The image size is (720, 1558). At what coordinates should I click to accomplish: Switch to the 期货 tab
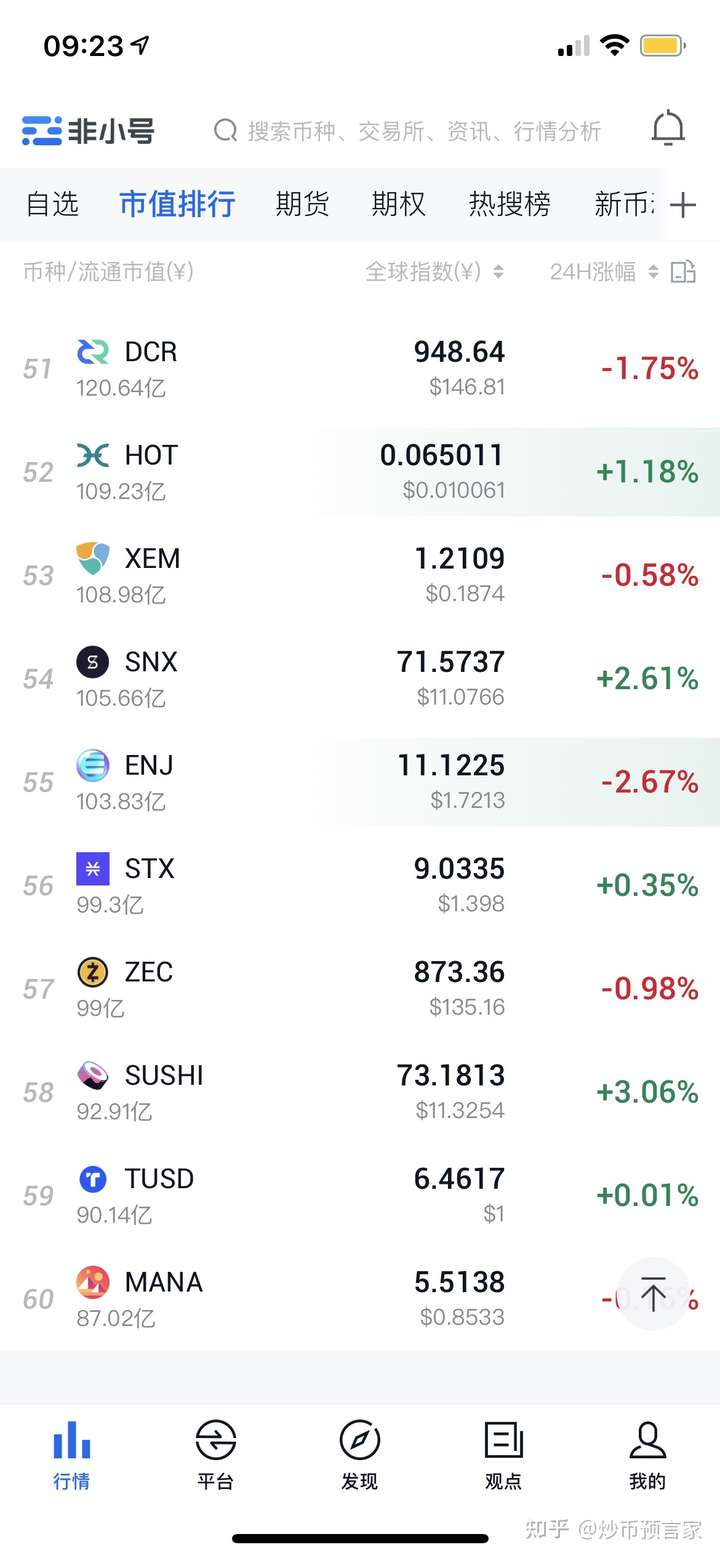[x=302, y=204]
